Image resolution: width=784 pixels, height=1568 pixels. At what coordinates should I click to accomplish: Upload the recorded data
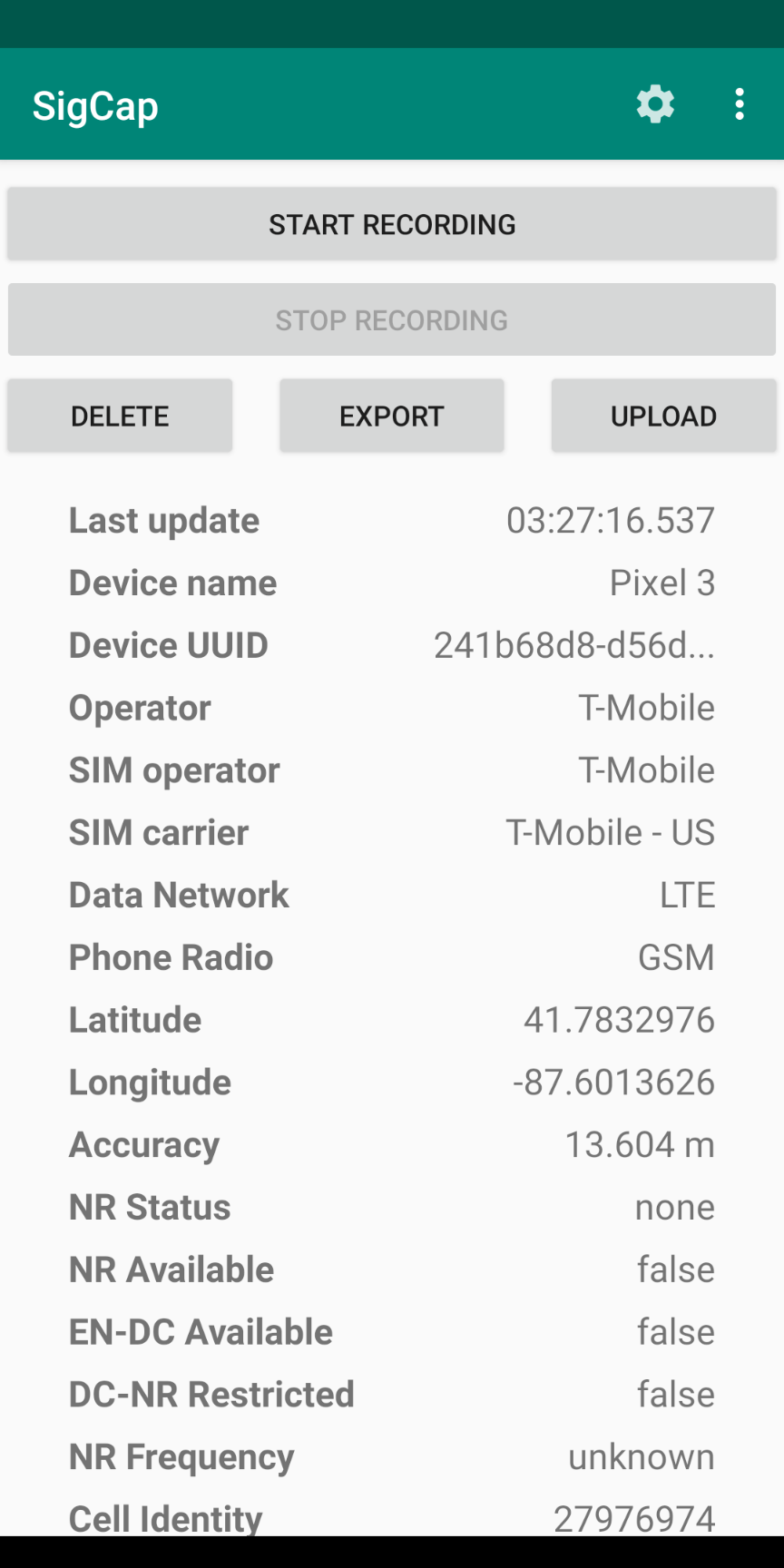click(663, 416)
